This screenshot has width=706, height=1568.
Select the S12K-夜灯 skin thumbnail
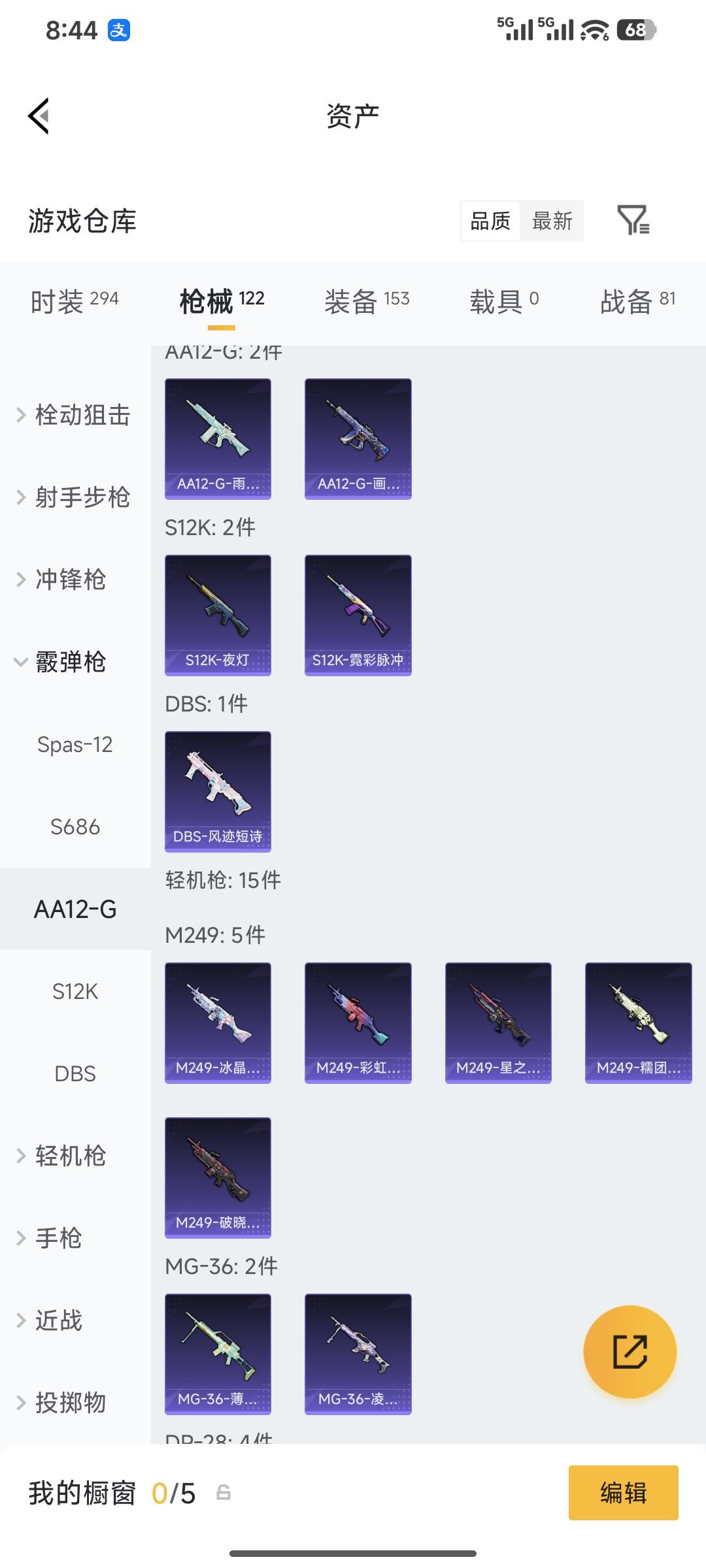(x=218, y=614)
